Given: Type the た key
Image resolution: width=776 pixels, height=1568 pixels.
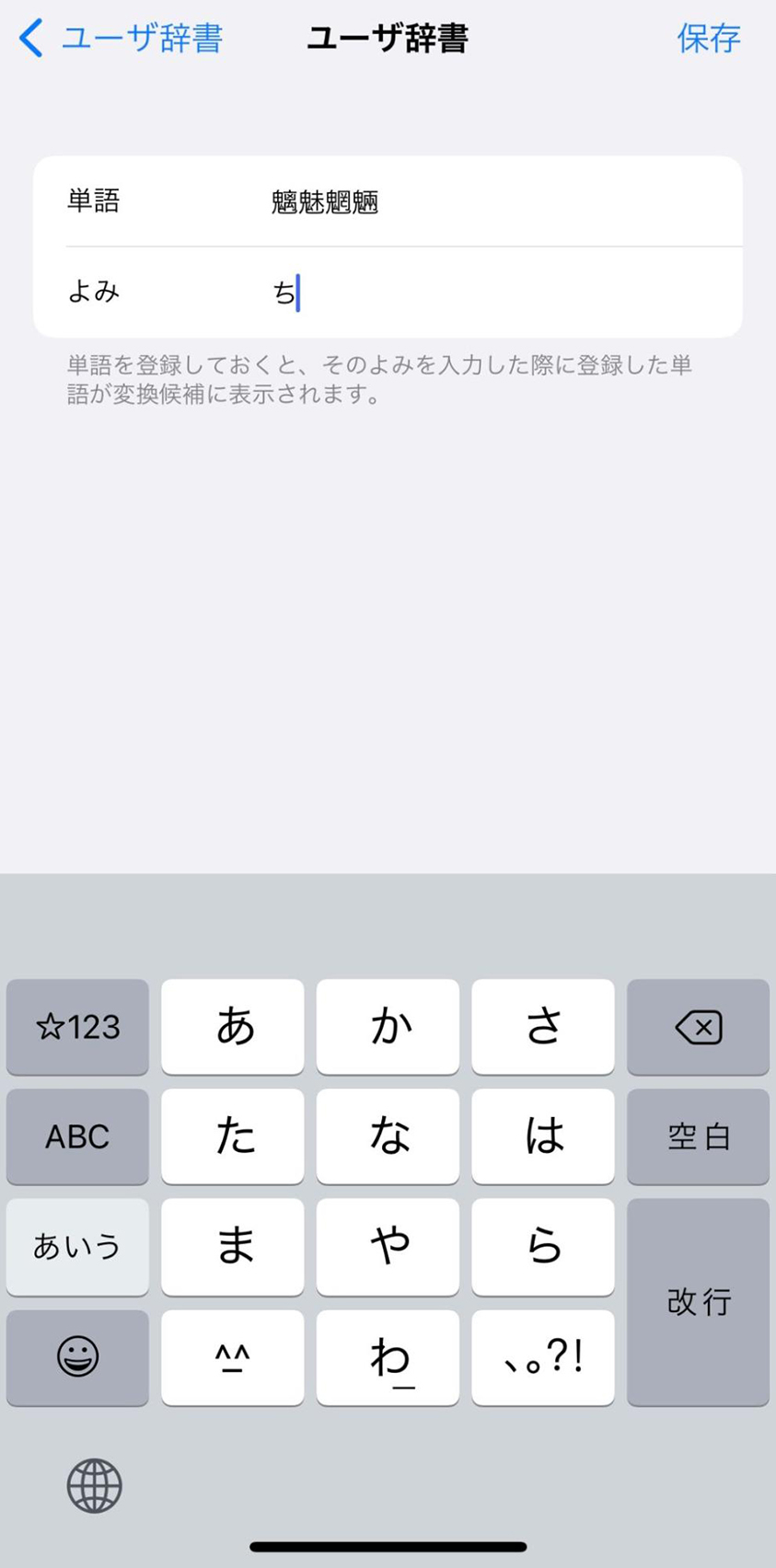Looking at the screenshot, I should [x=233, y=1136].
